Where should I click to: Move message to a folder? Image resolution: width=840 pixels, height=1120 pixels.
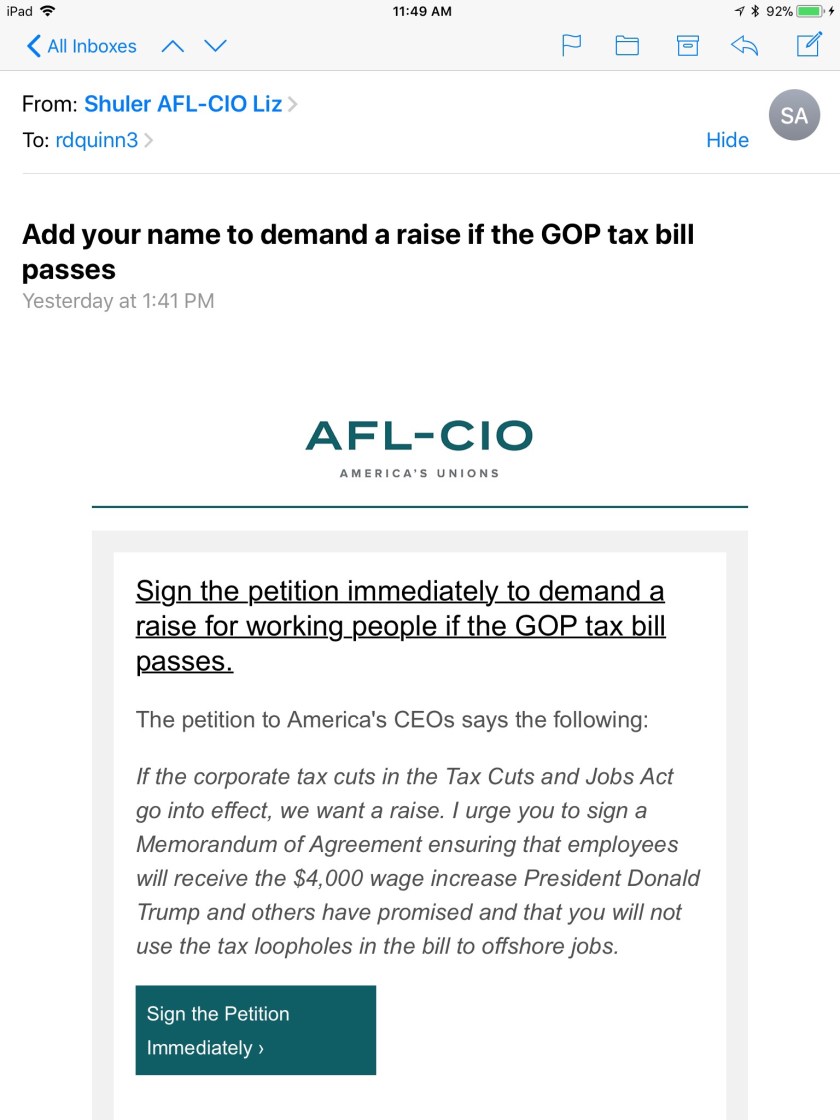627,45
